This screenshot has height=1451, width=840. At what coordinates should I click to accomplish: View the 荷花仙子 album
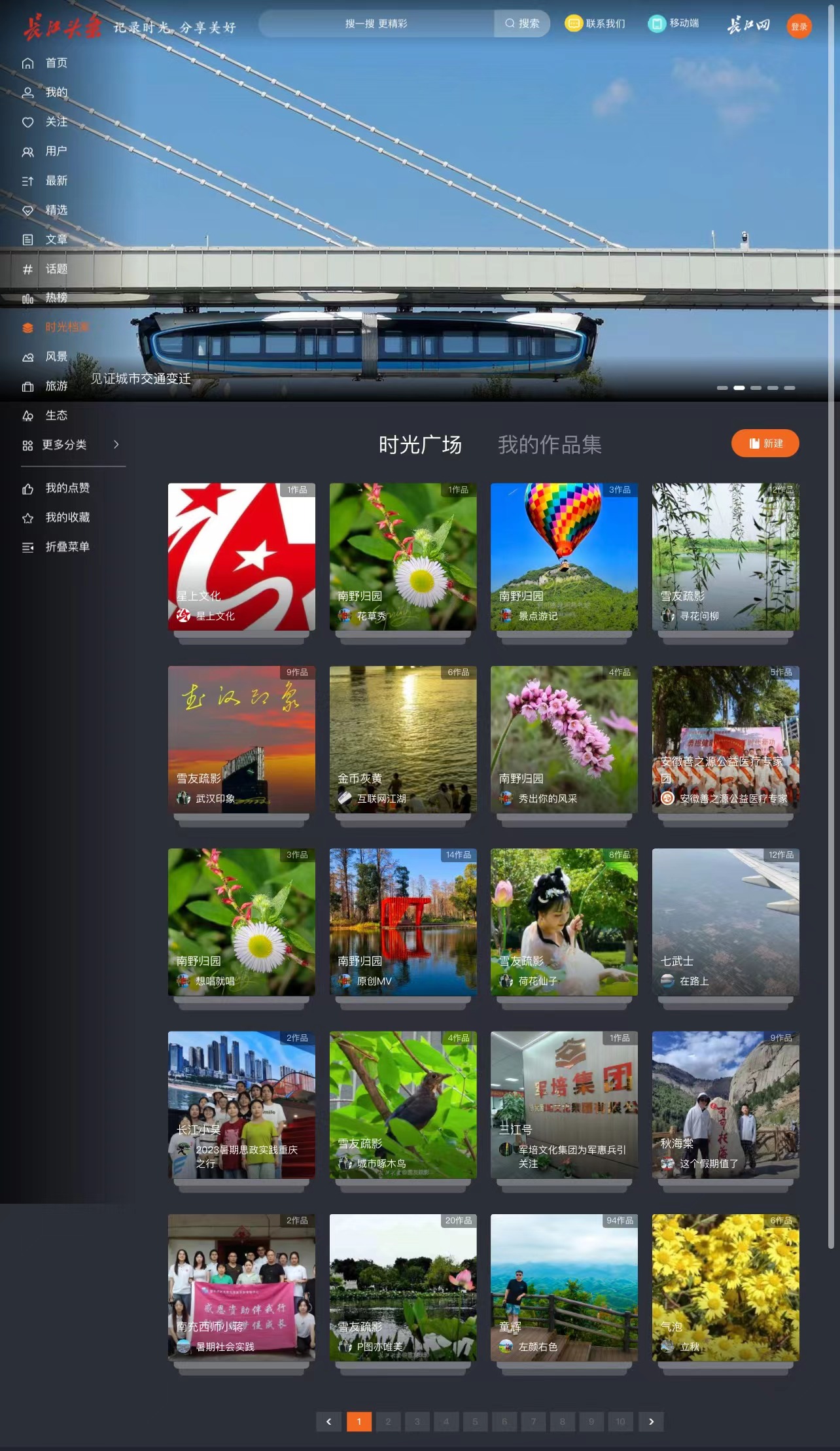click(x=564, y=922)
